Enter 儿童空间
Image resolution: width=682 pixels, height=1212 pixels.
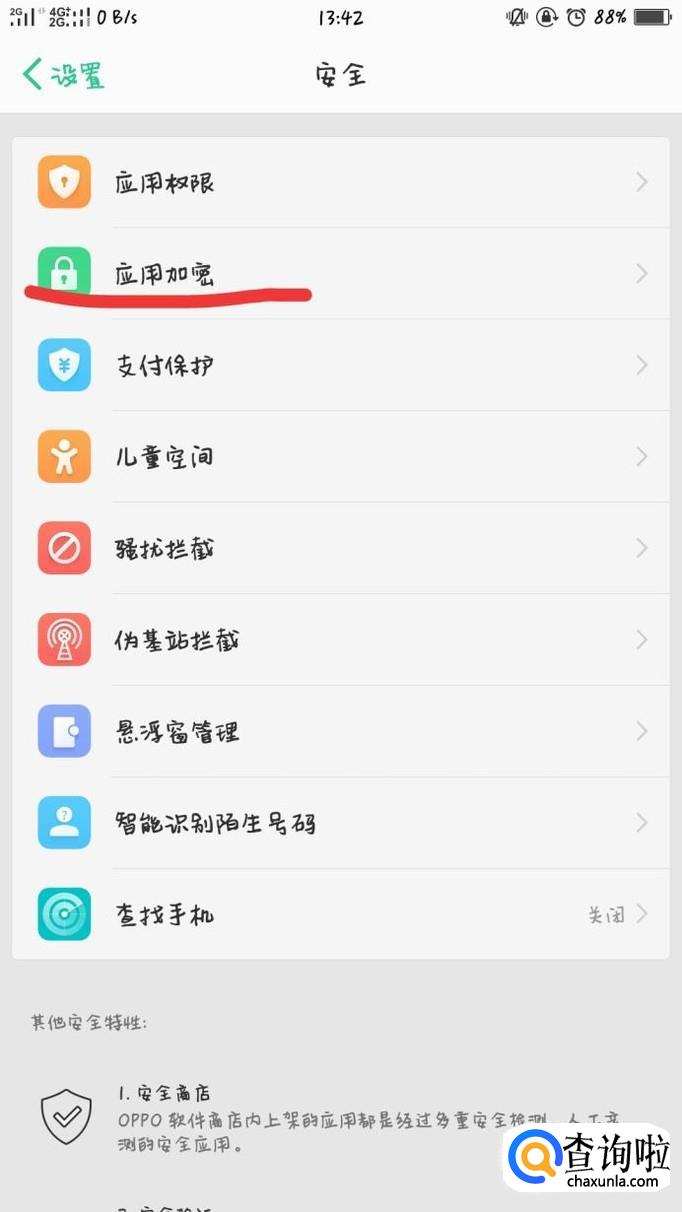[x=340, y=457]
